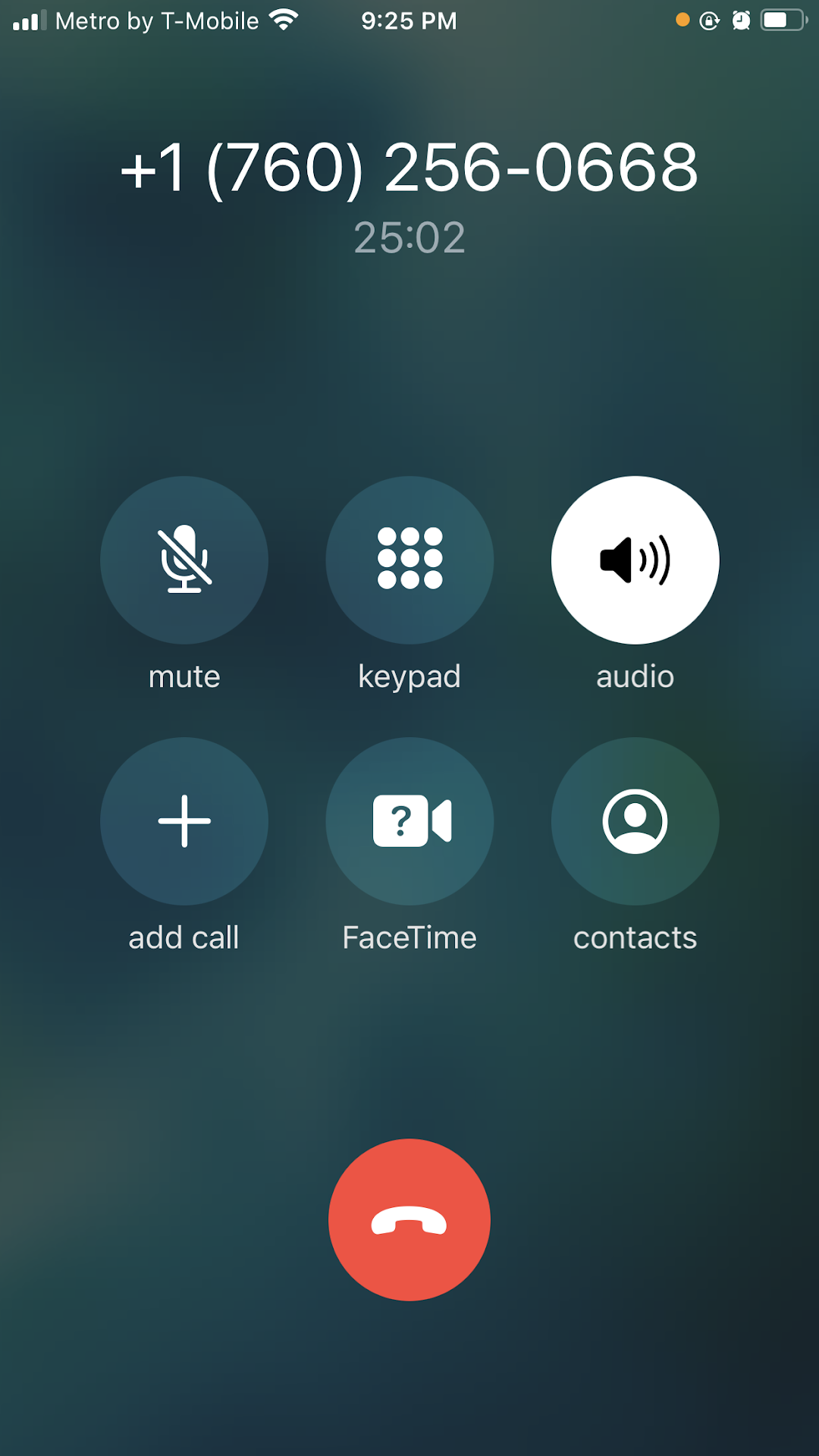The height and width of the screenshot is (1456, 819).
Task: Start a FaceTime video call
Action: coord(409,821)
